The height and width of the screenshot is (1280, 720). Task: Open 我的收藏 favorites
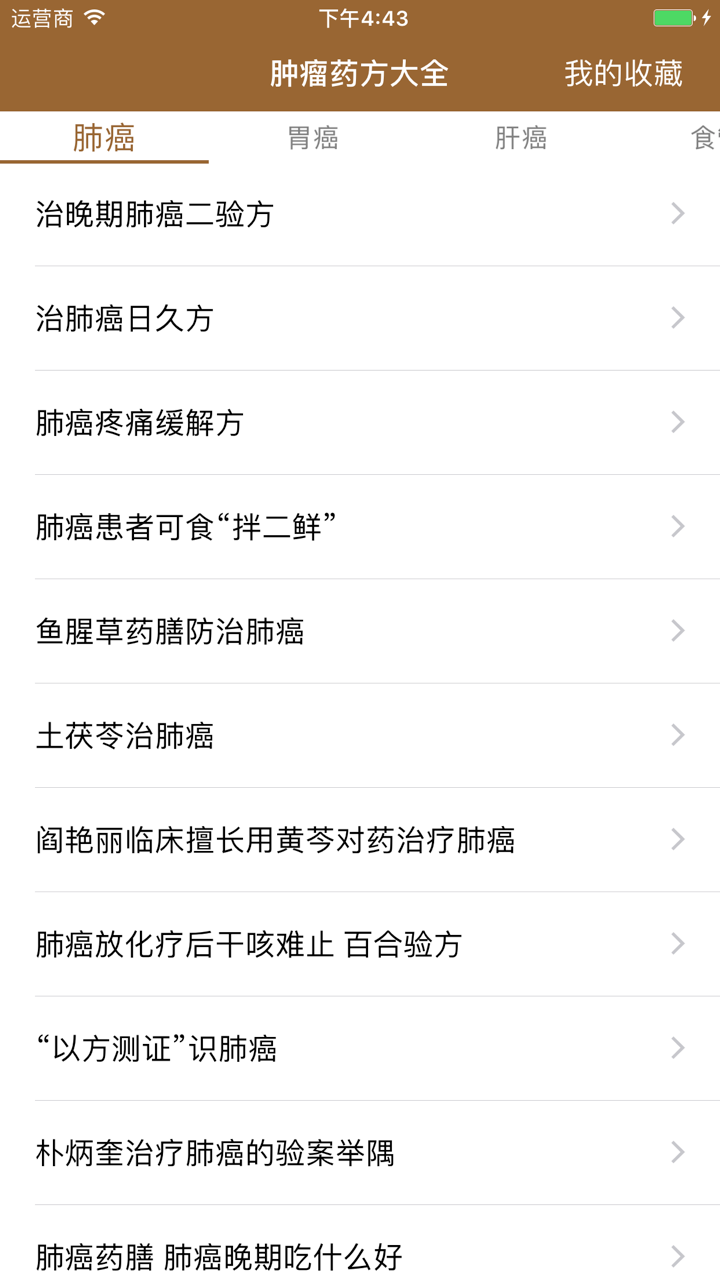coord(625,73)
